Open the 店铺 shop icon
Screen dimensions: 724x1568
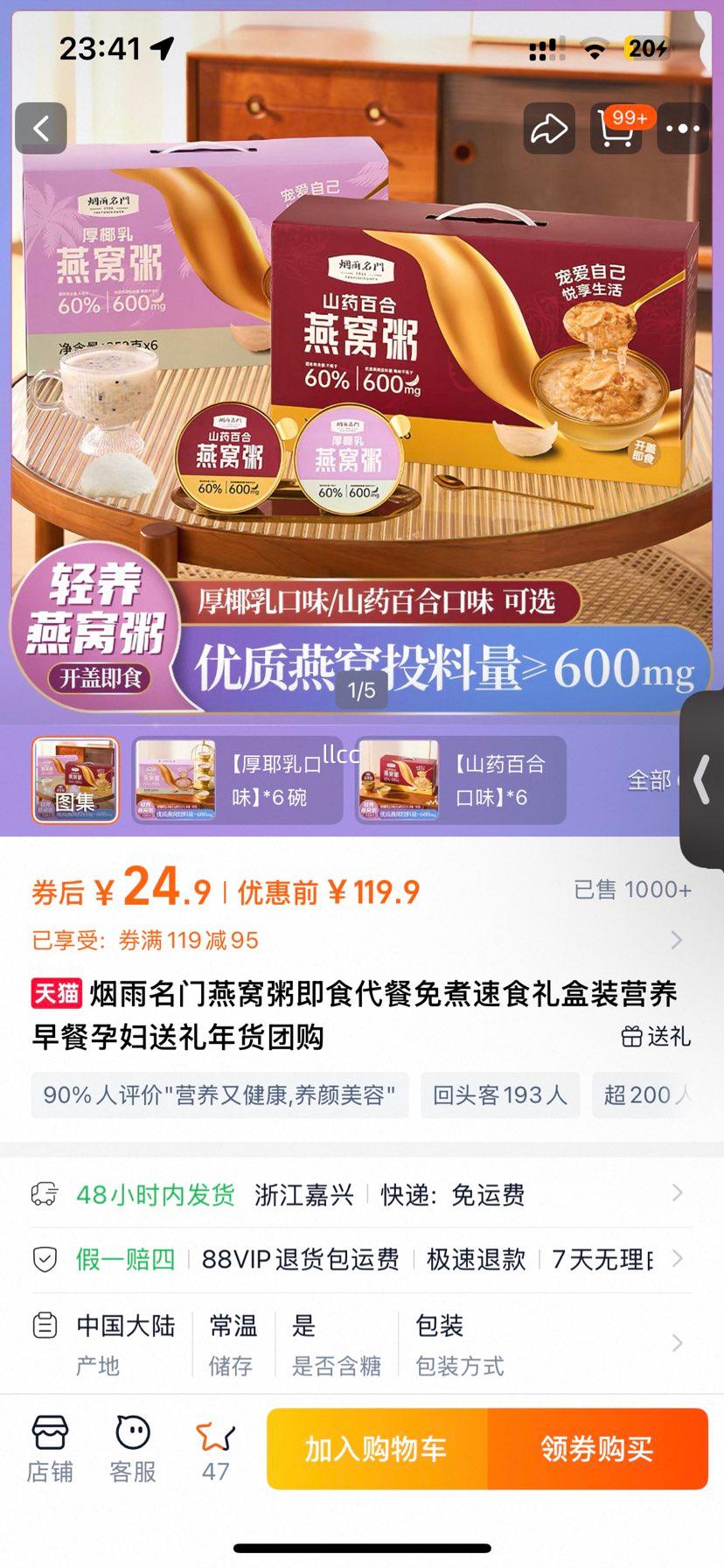click(50, 1448)
